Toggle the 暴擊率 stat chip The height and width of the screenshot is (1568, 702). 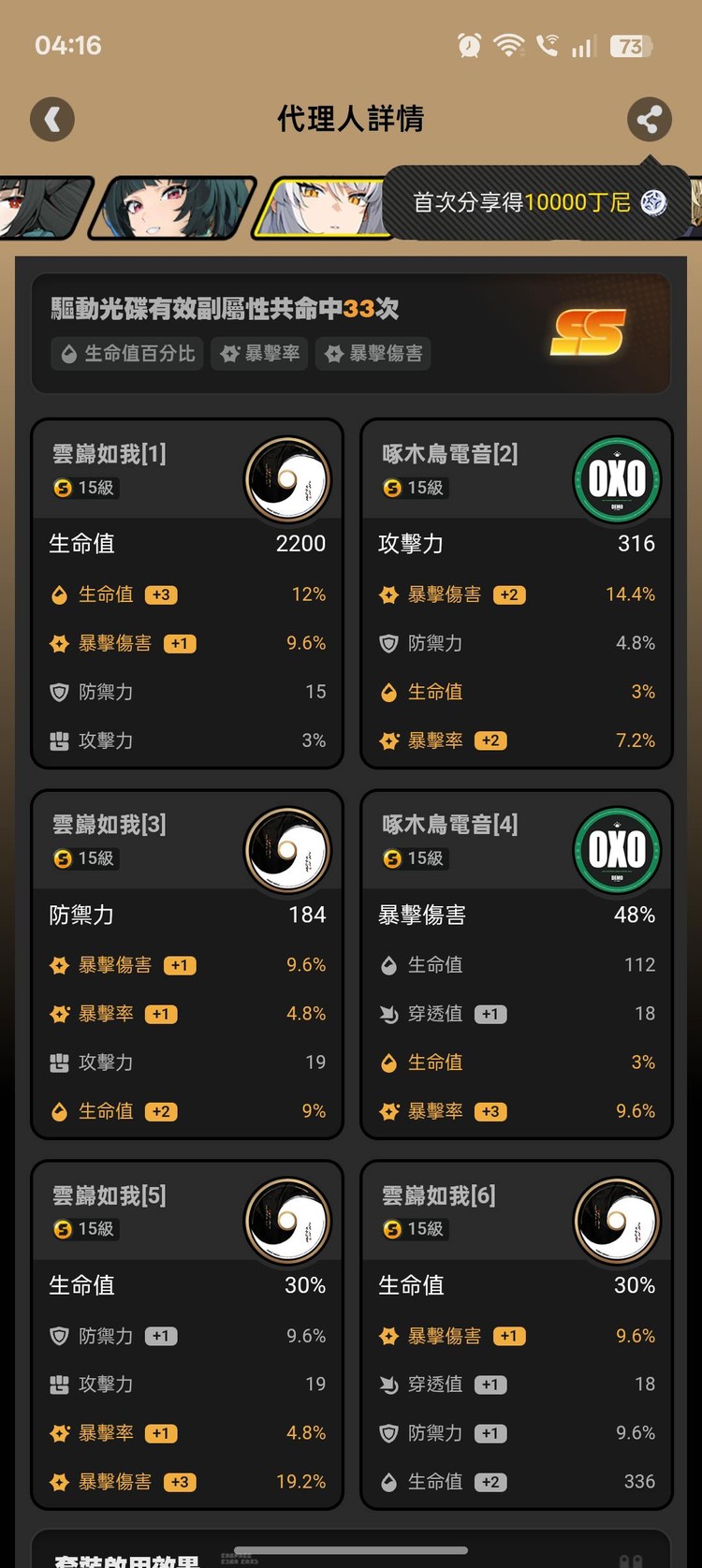pos(258,354)
